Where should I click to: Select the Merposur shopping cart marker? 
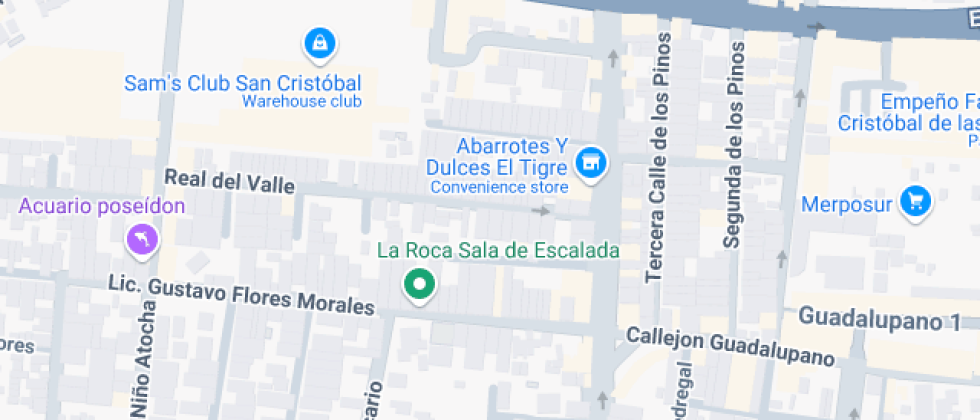pos(913,202)
